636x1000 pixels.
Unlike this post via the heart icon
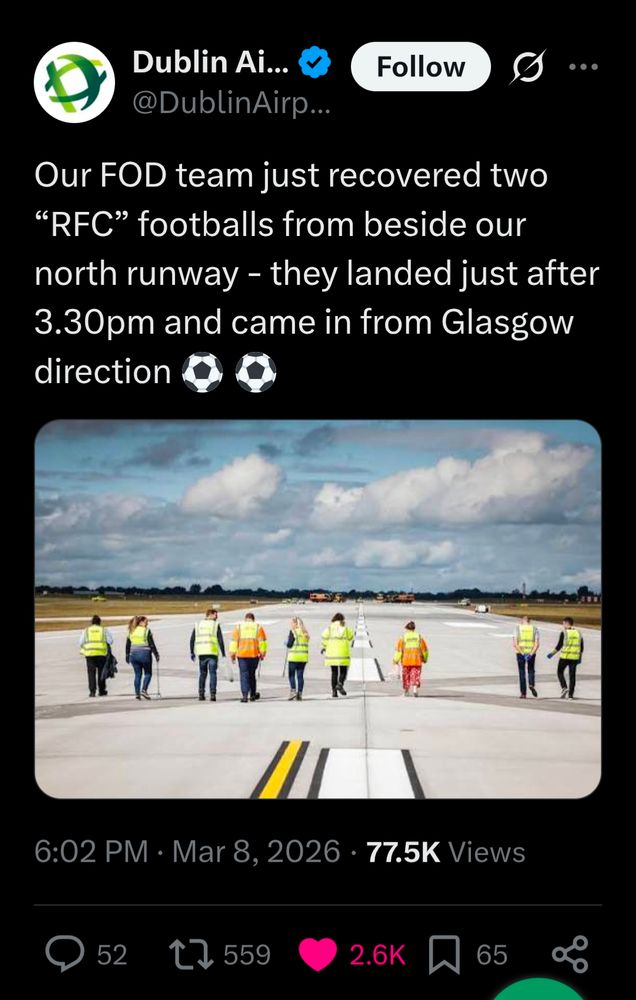pos(319,954)
